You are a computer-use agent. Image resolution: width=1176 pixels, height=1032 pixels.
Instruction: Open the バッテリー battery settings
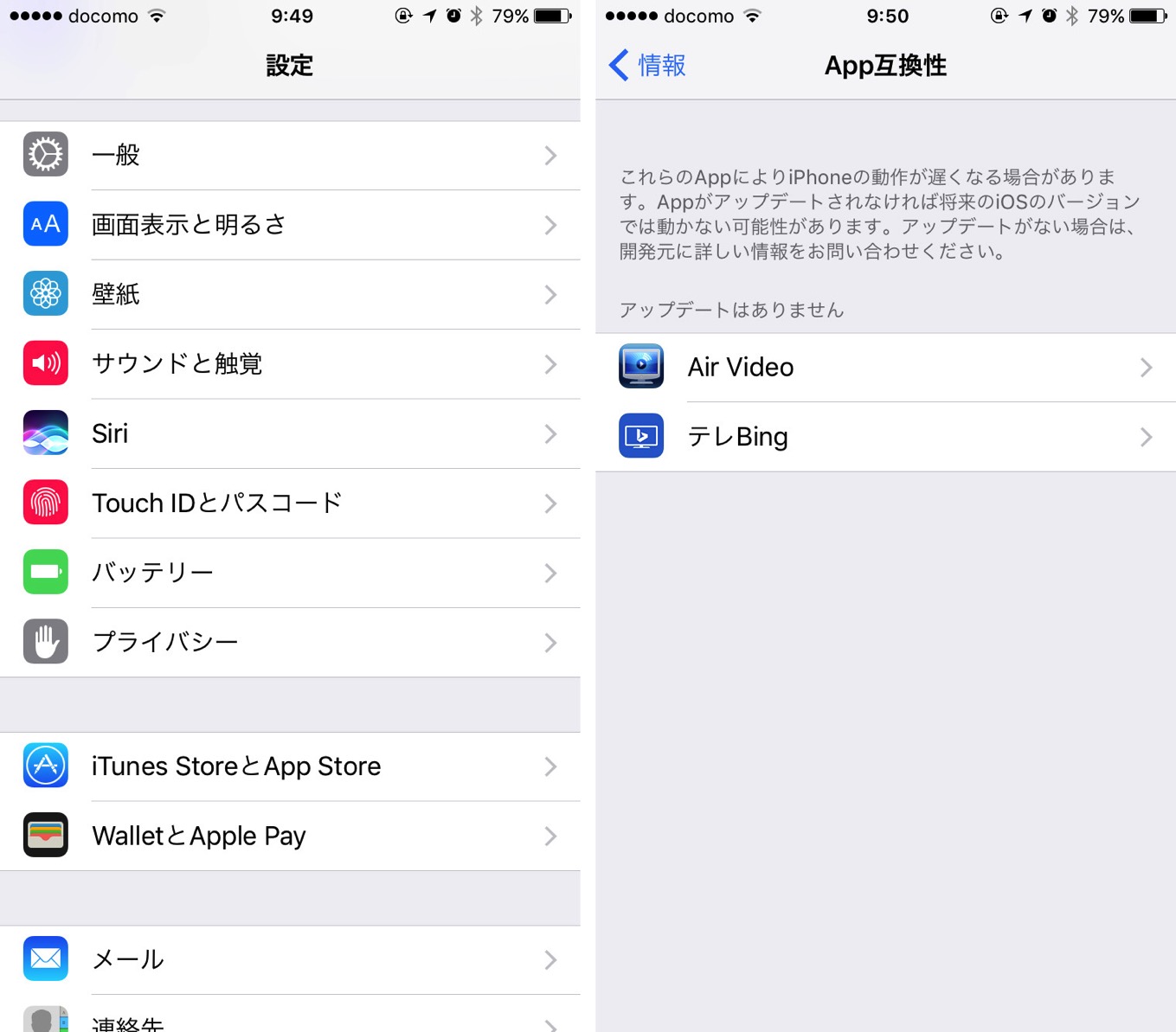290,573
